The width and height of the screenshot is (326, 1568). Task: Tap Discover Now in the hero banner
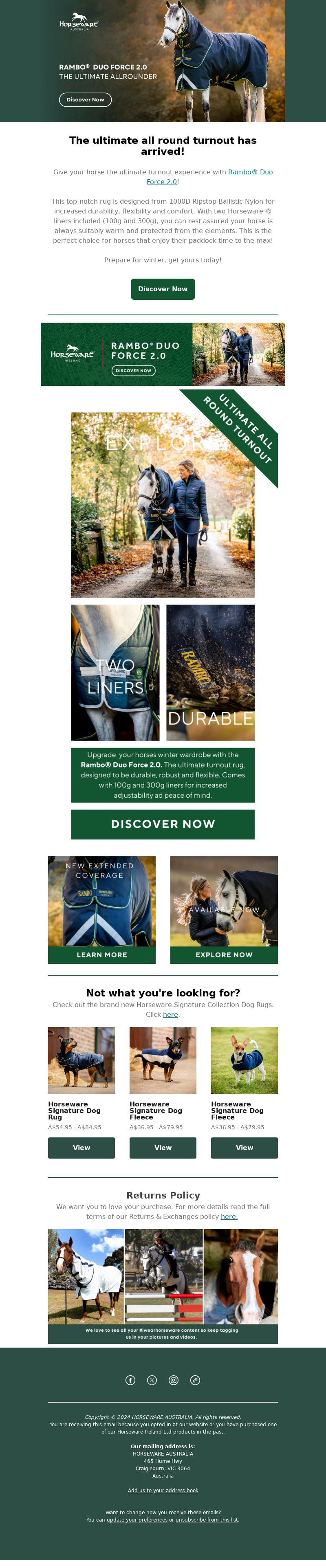pos(85,99)
